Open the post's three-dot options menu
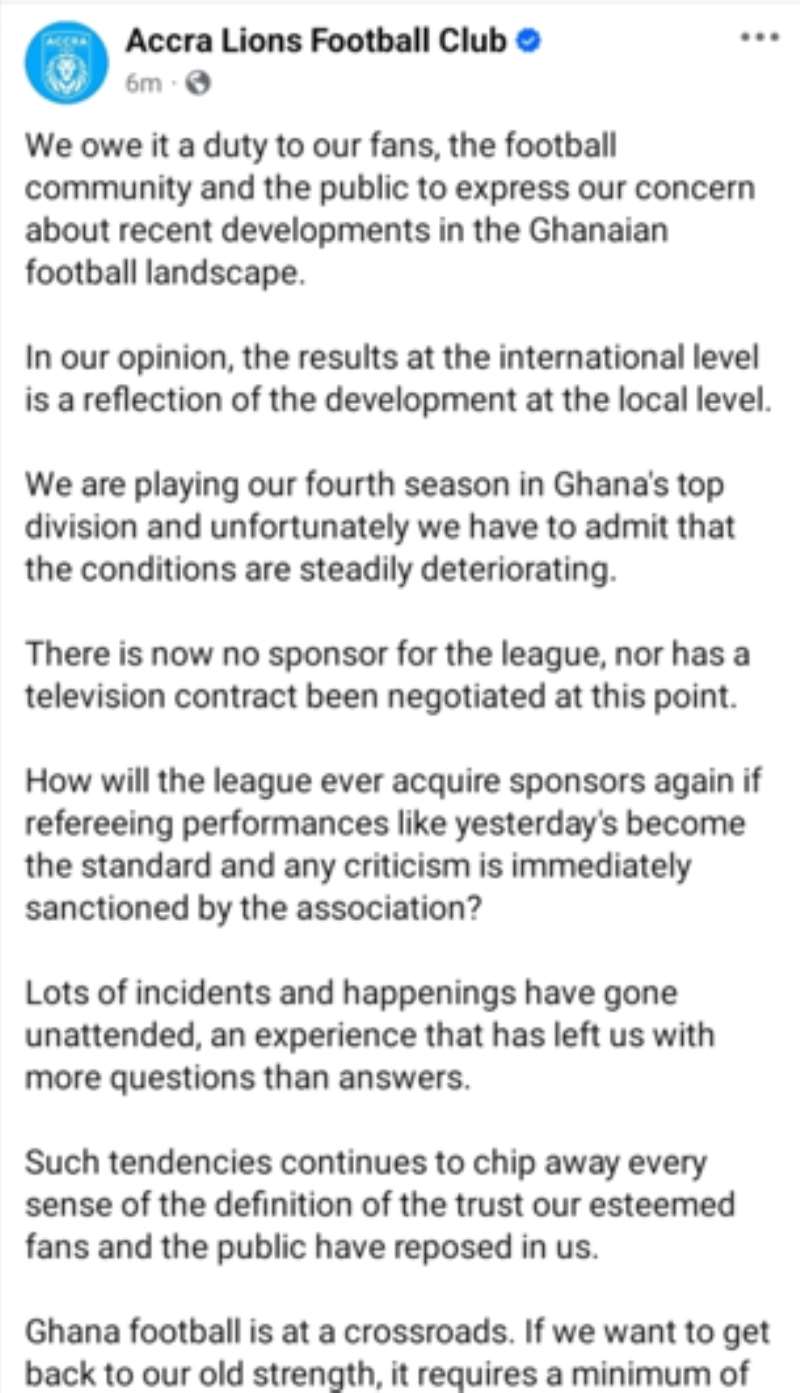This screenshot has width=800, height=1393. [758, 37]
